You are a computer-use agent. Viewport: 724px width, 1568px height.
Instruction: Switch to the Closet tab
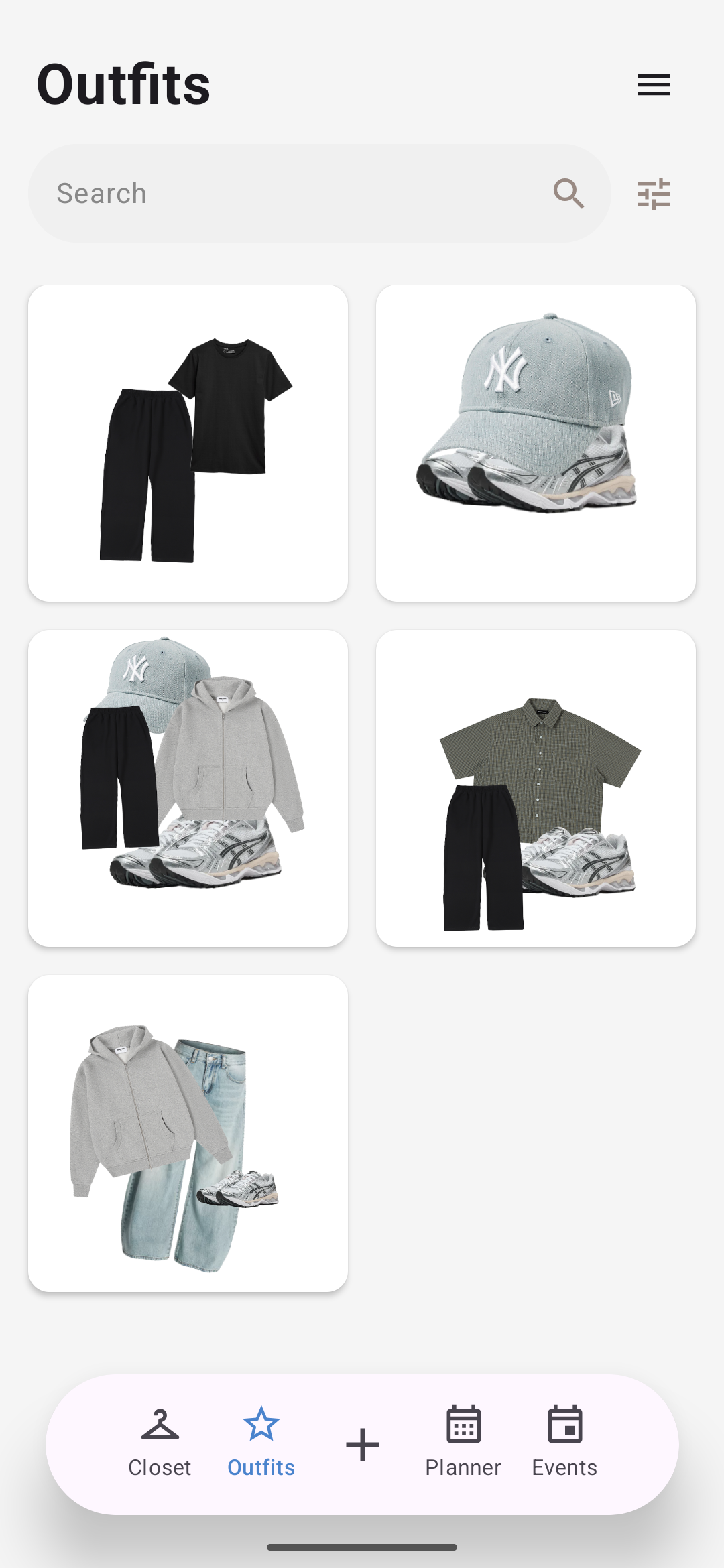(160, 1442)
